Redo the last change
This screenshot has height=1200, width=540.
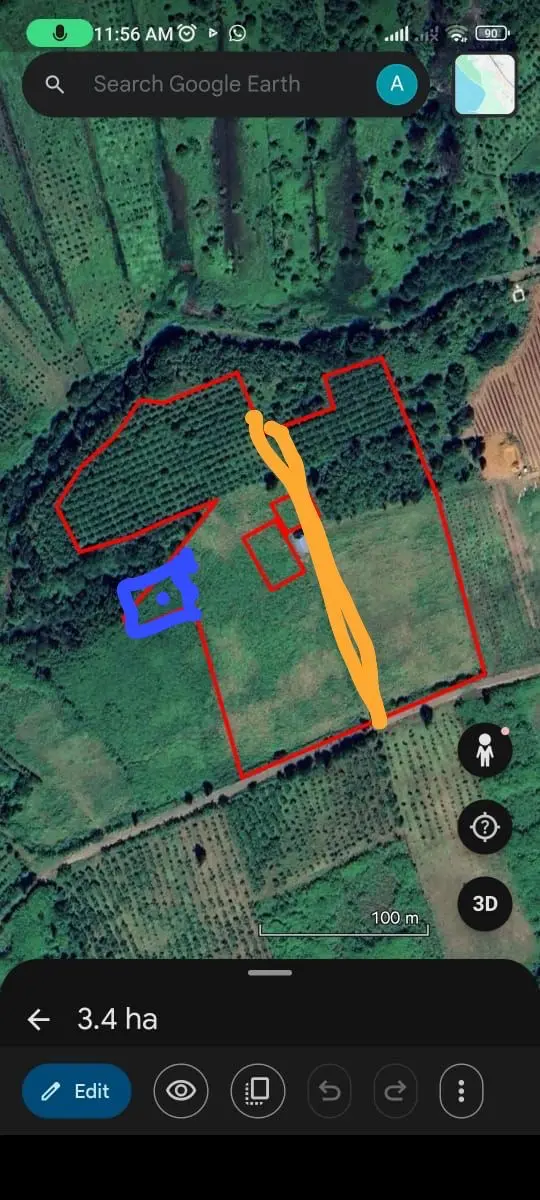click(395, 1090)
